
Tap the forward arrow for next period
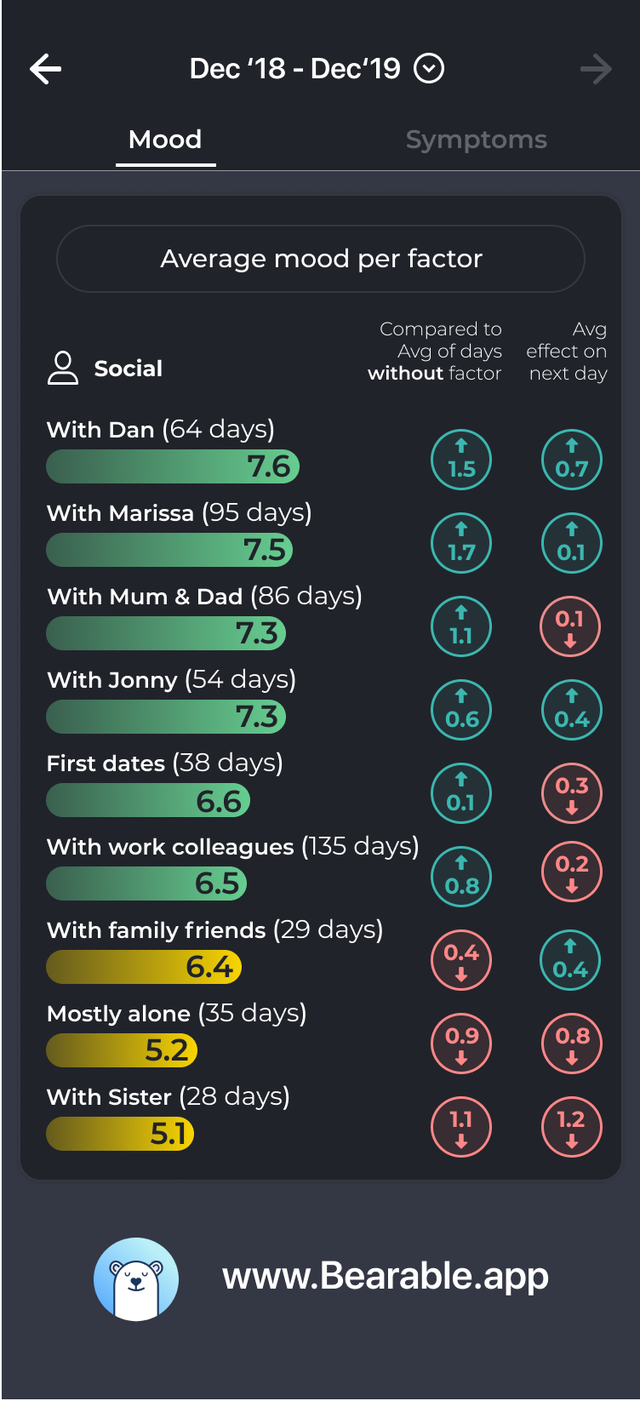[x=596, y=69]
